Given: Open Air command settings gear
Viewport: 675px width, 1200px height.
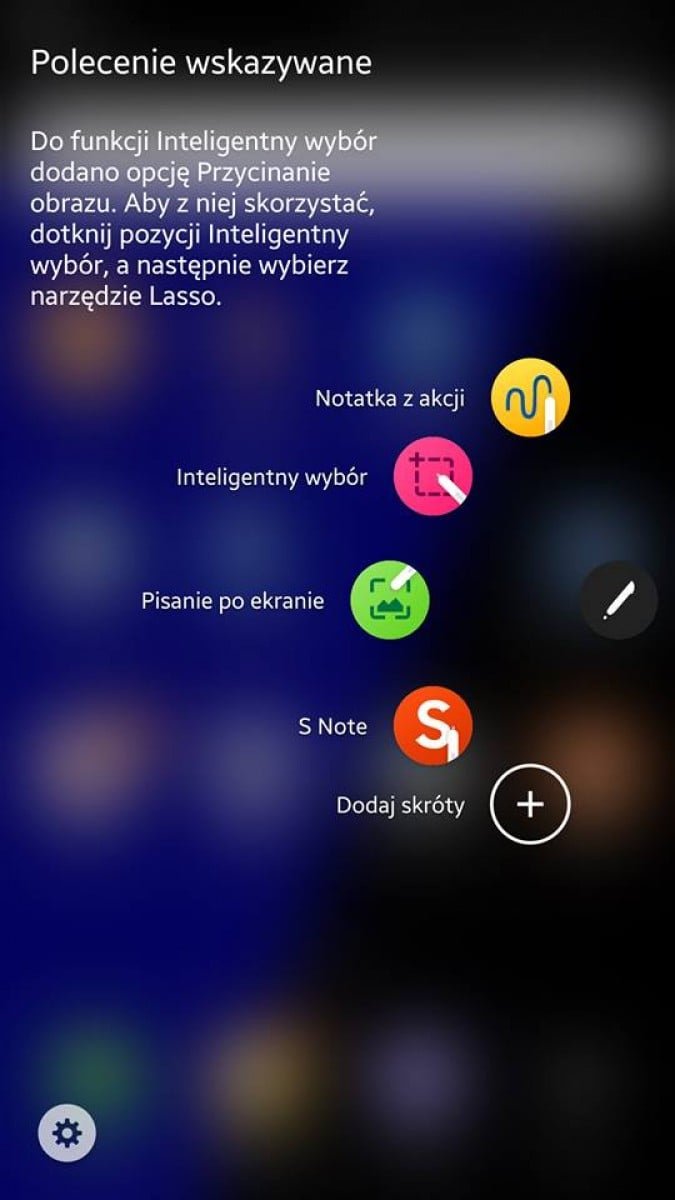Looking at the screenshot, I should 67,1134.
